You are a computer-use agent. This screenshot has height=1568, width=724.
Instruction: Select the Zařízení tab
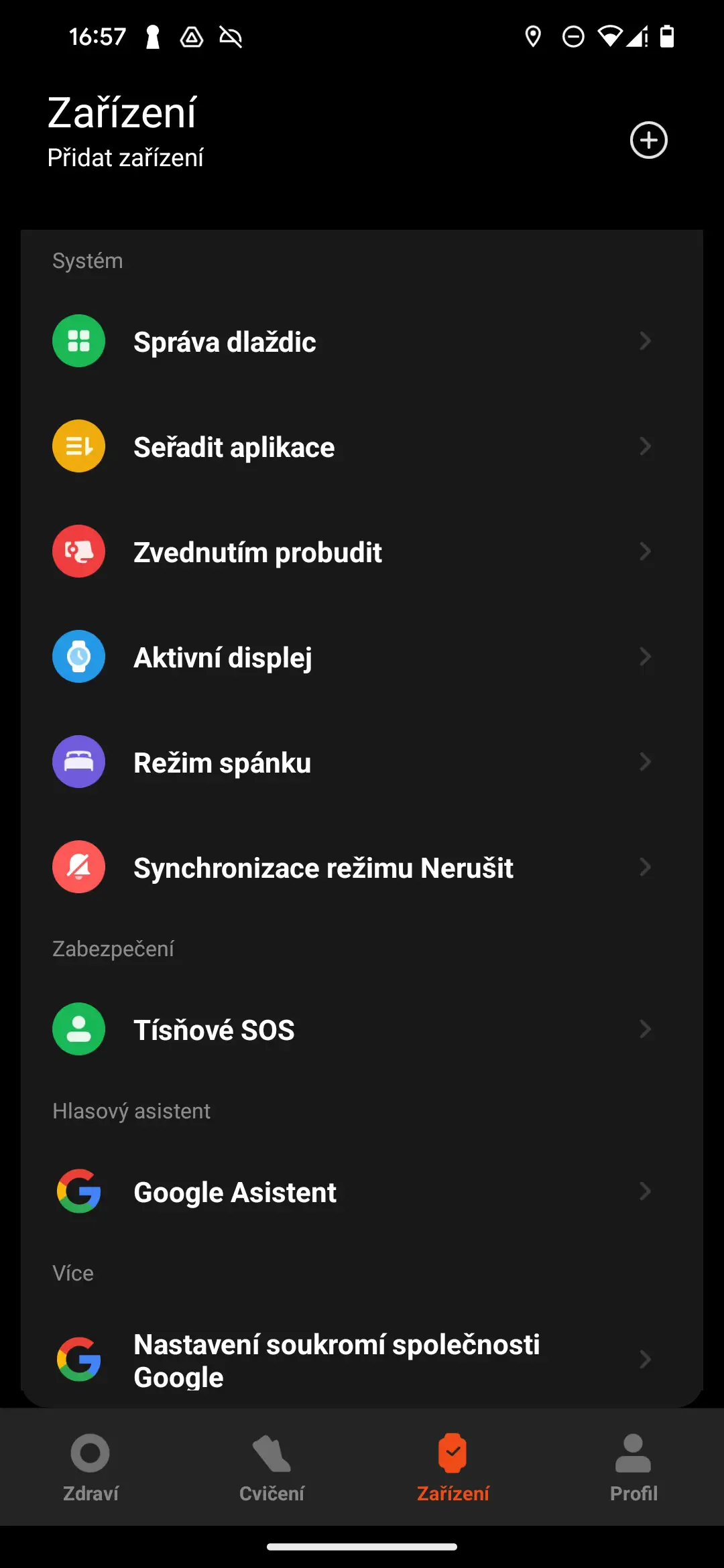coord(452,1467)
